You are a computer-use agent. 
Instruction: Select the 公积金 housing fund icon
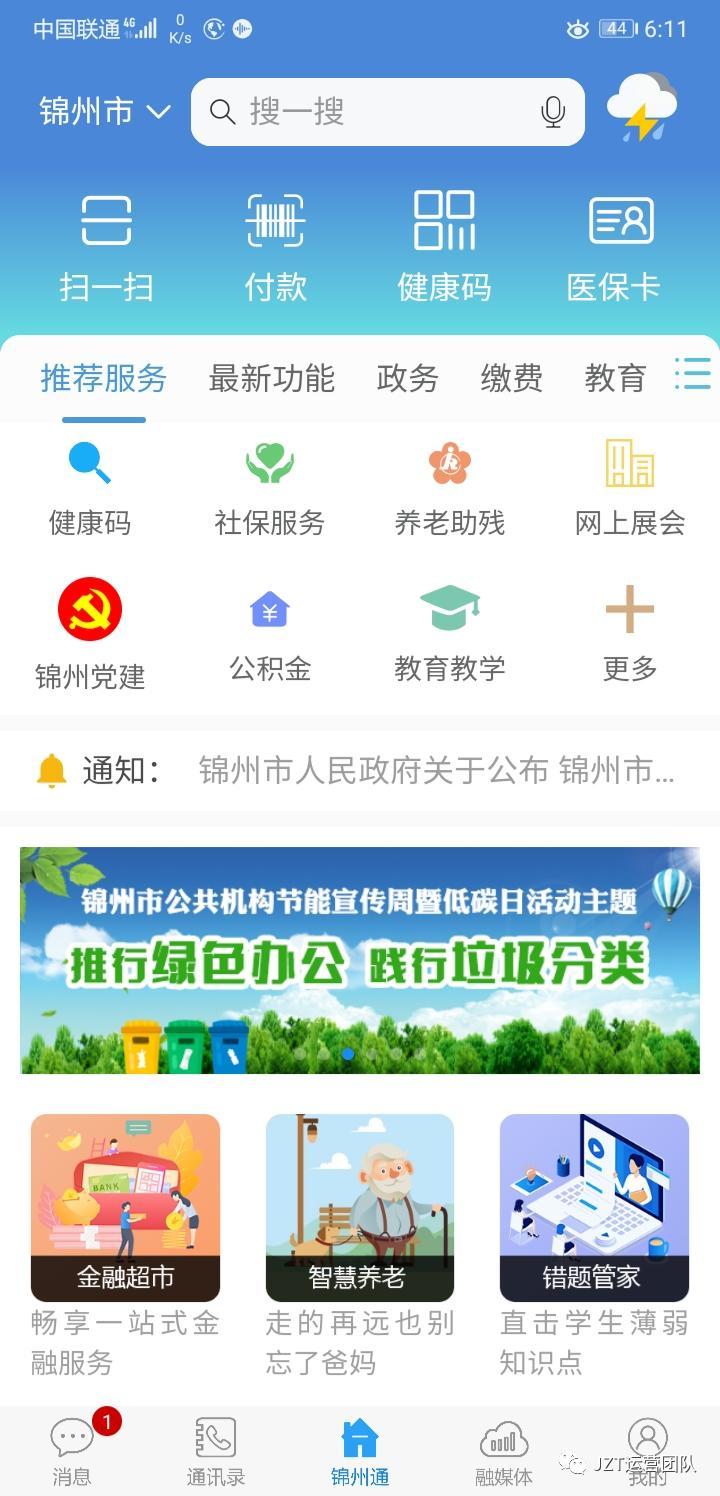268,625
